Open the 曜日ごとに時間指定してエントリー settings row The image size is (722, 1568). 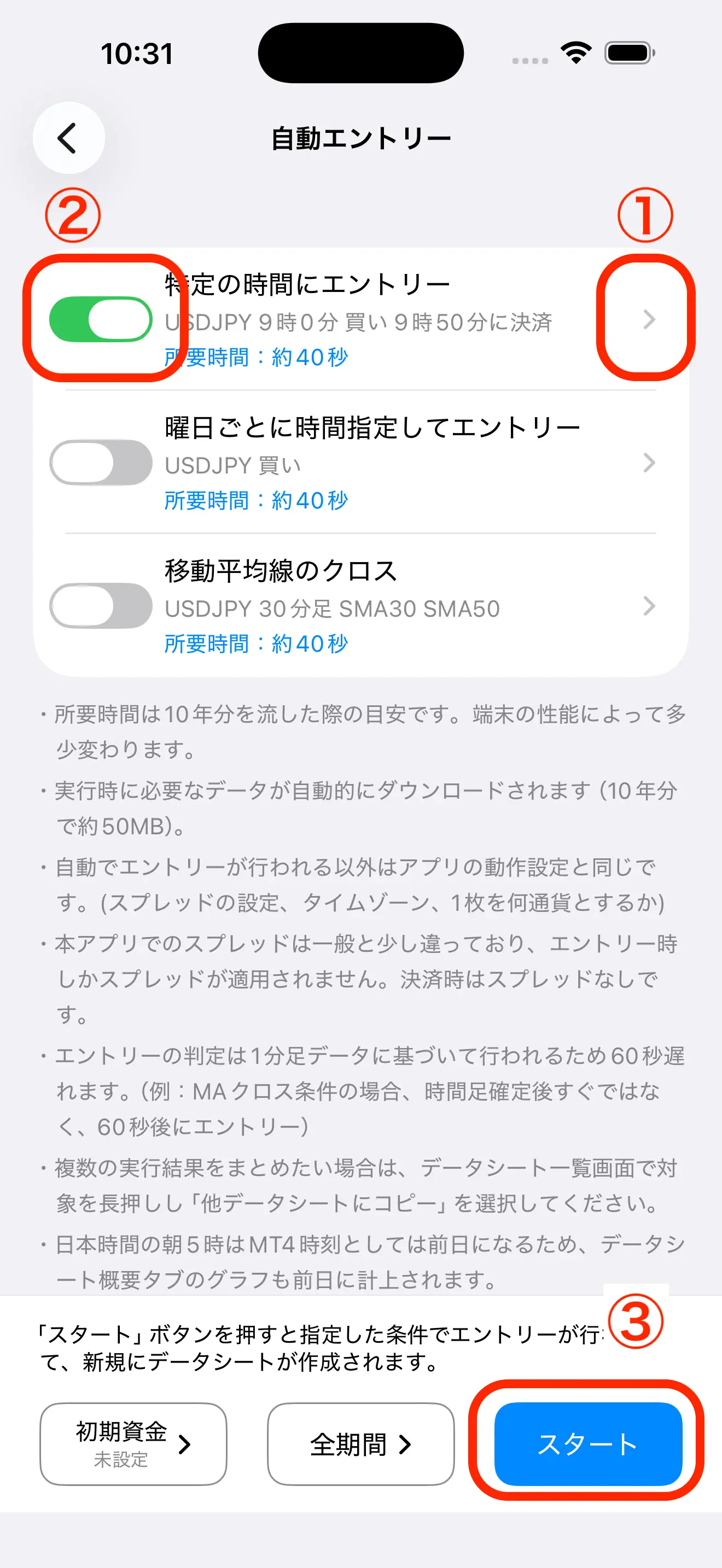coord(361,463)
